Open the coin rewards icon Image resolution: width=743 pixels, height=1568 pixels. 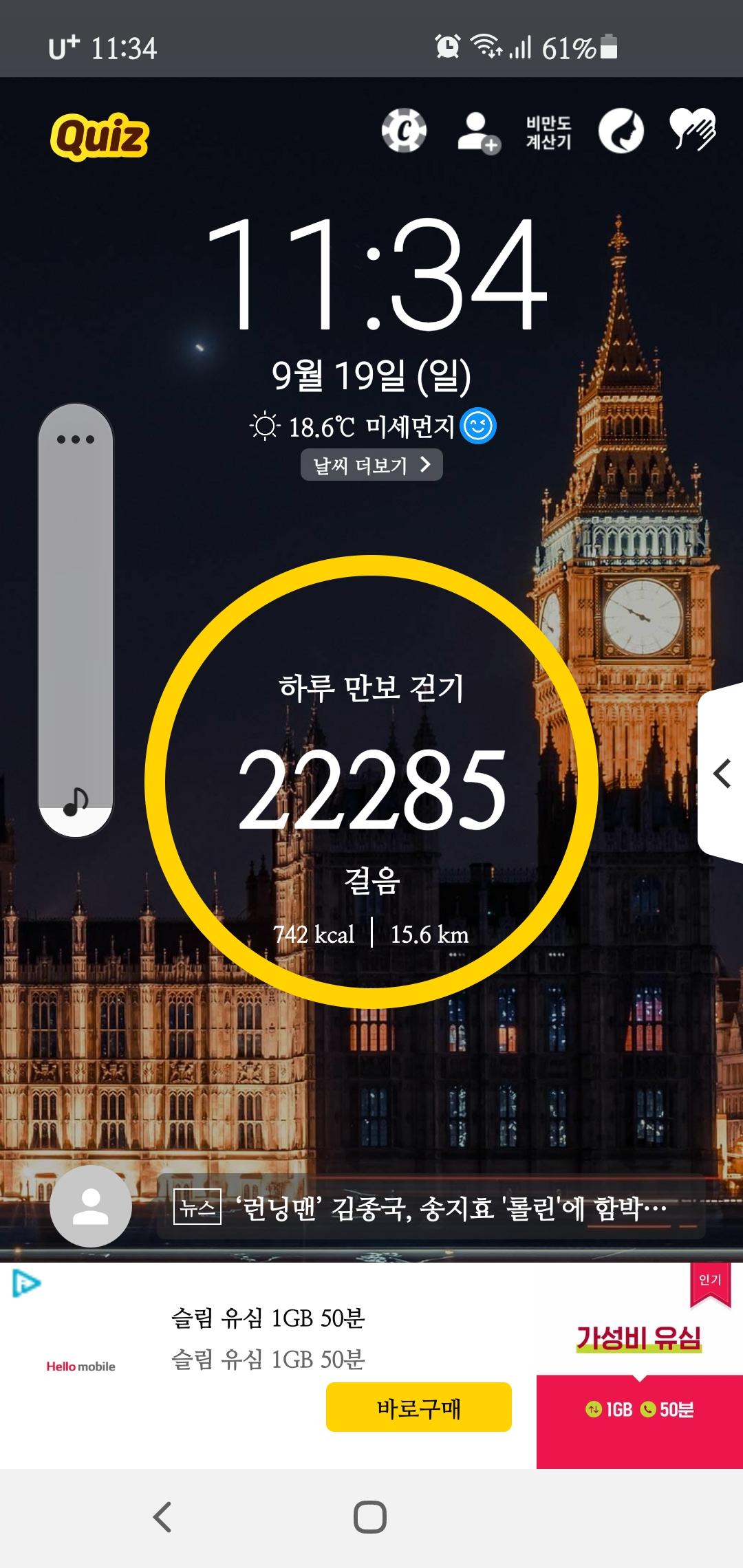tap(404, 131)
